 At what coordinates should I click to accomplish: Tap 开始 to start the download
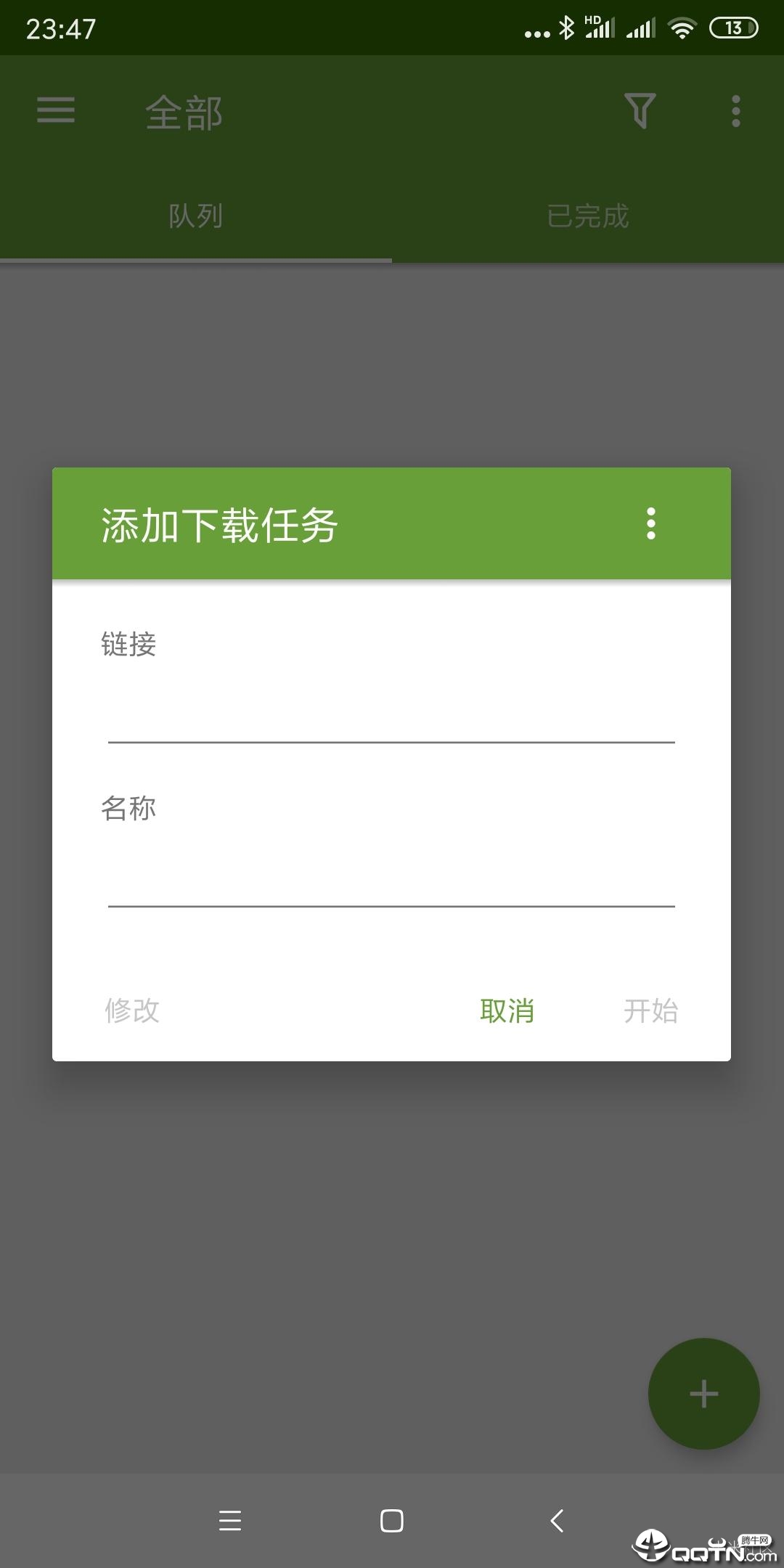tap(653, 1010)
